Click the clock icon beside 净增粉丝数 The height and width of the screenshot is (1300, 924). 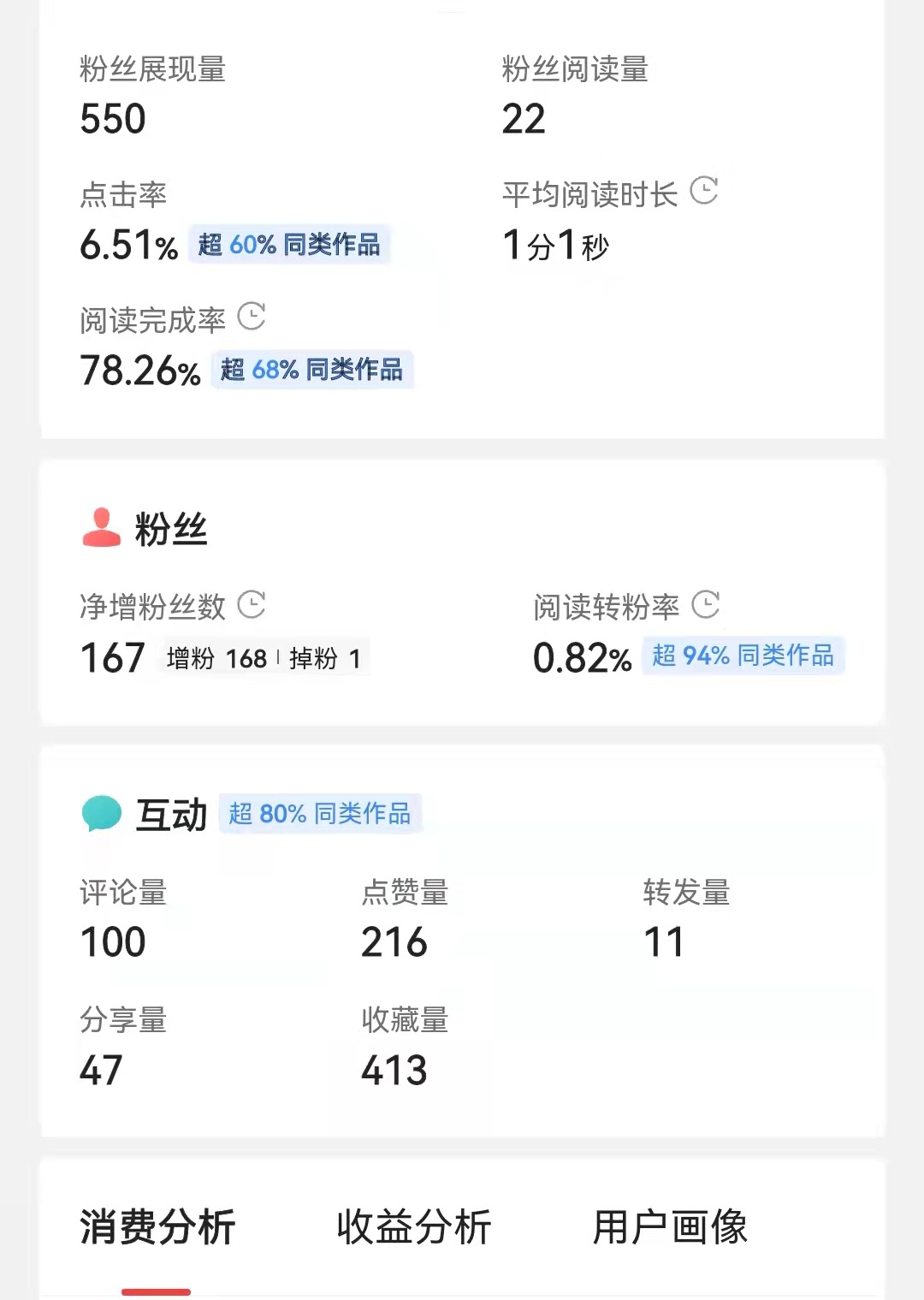pos(250,604)
